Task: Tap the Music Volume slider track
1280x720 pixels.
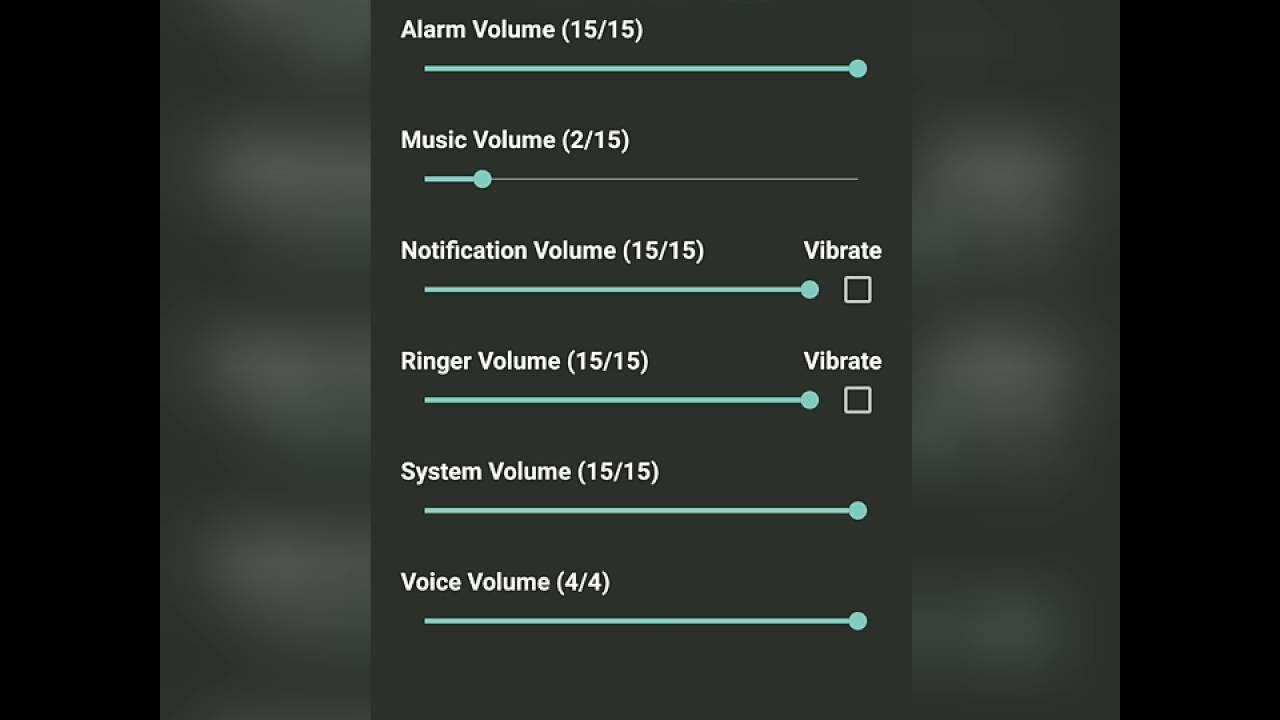Action: point(640,179)
